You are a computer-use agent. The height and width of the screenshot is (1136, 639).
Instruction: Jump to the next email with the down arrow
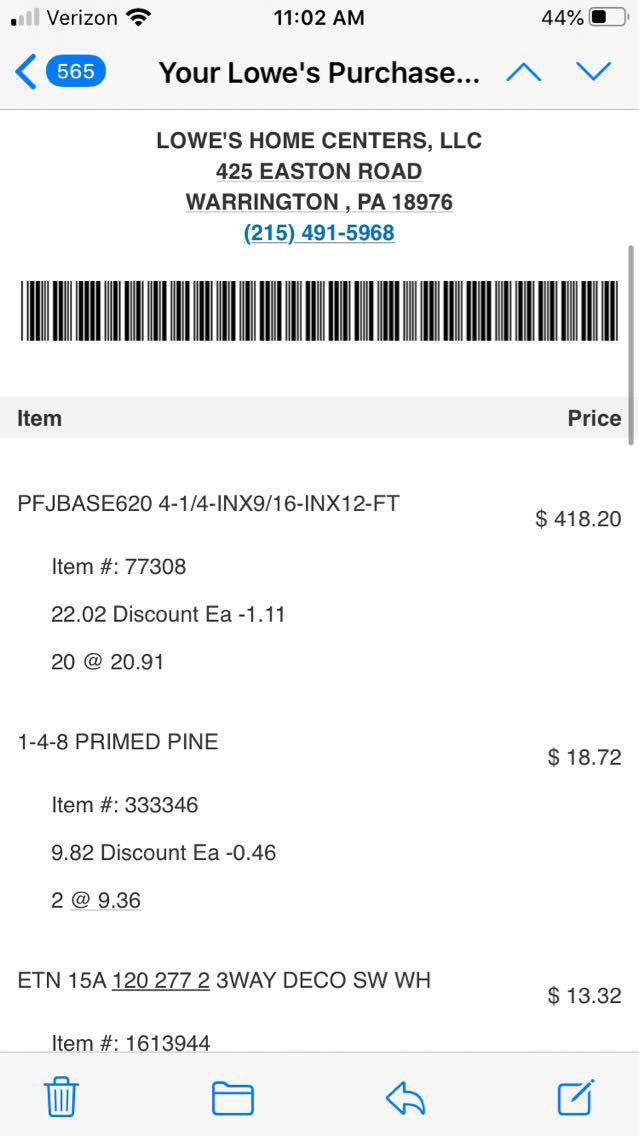click(x=593, y=72)
